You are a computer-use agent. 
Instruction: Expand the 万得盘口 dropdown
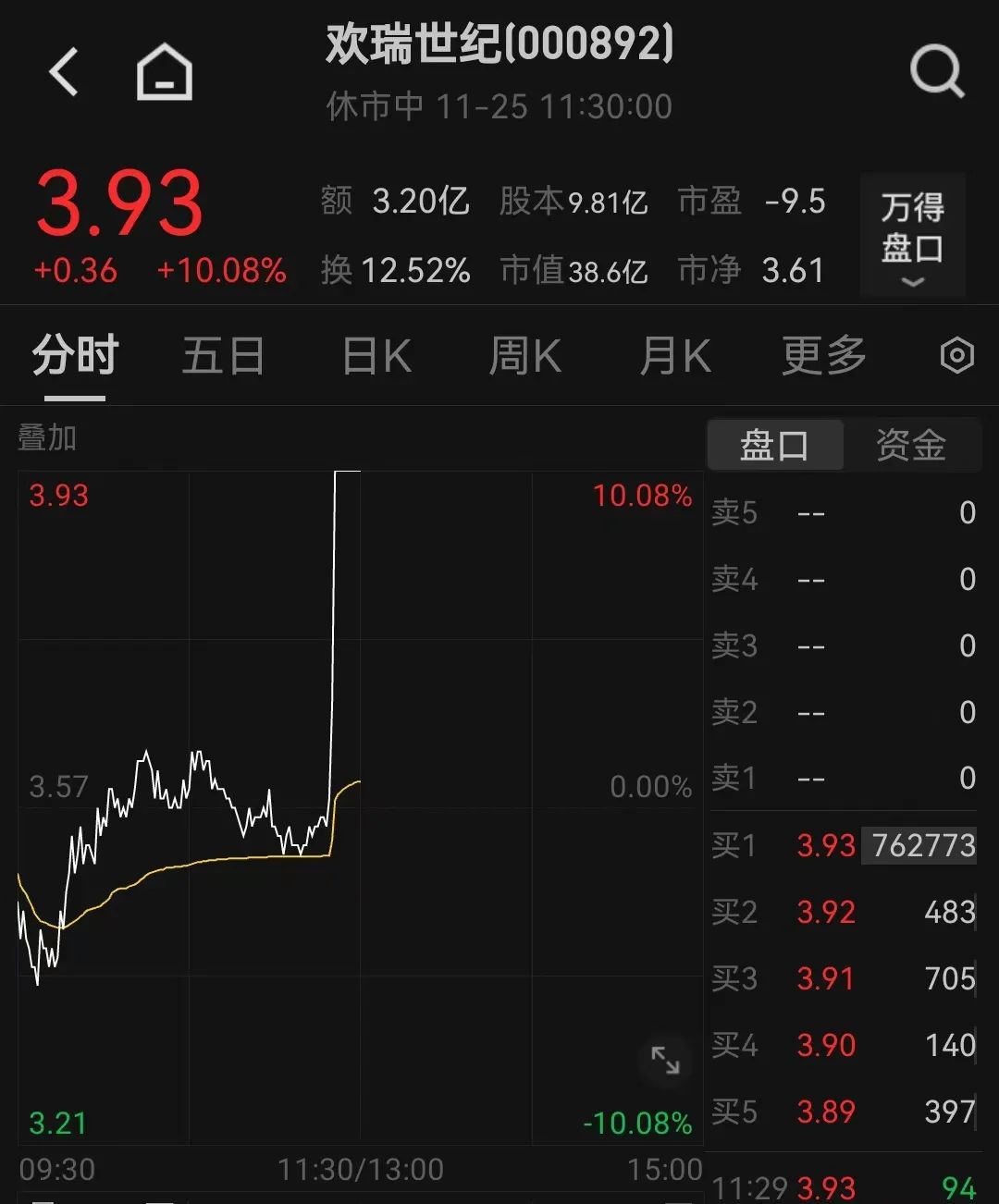pyautogui.click(x=912, y=236)
